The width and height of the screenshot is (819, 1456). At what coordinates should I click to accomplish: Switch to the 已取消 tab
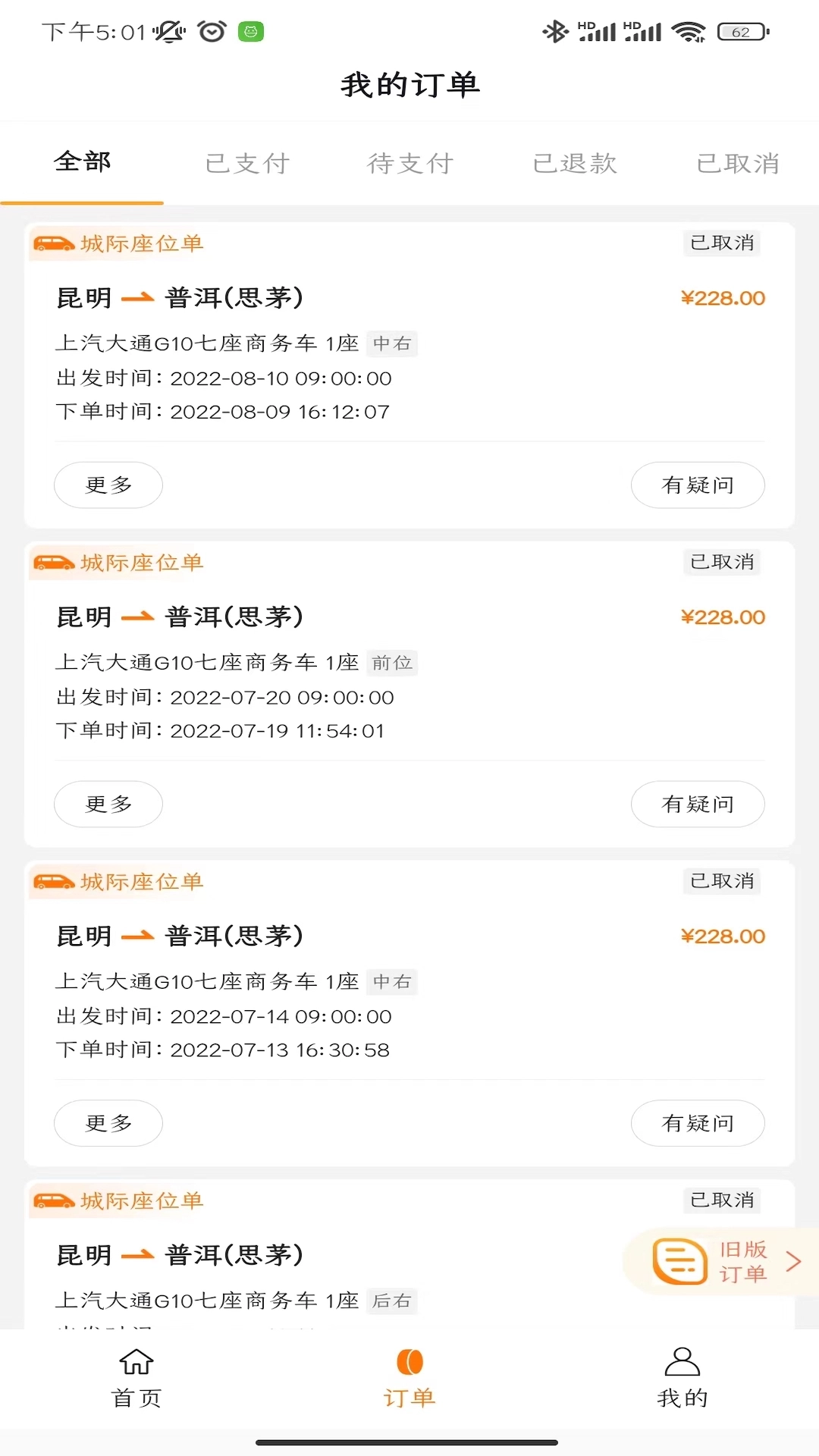pos(738,162)
